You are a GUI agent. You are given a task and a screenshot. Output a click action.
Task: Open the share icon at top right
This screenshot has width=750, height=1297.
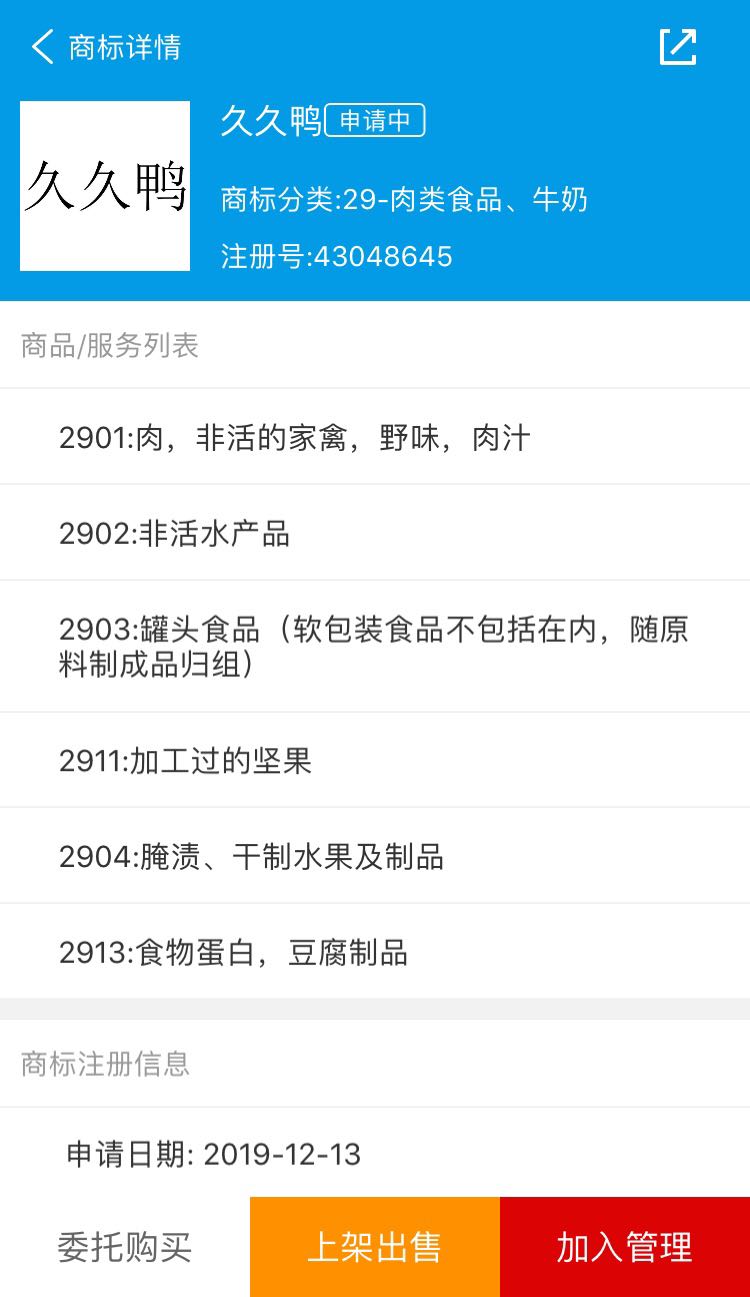point(678,46)
